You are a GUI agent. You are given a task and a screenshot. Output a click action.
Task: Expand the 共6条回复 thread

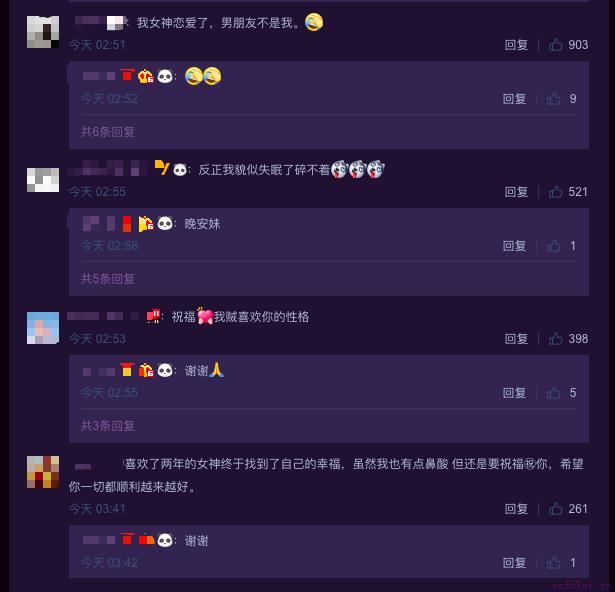[108, 132]
